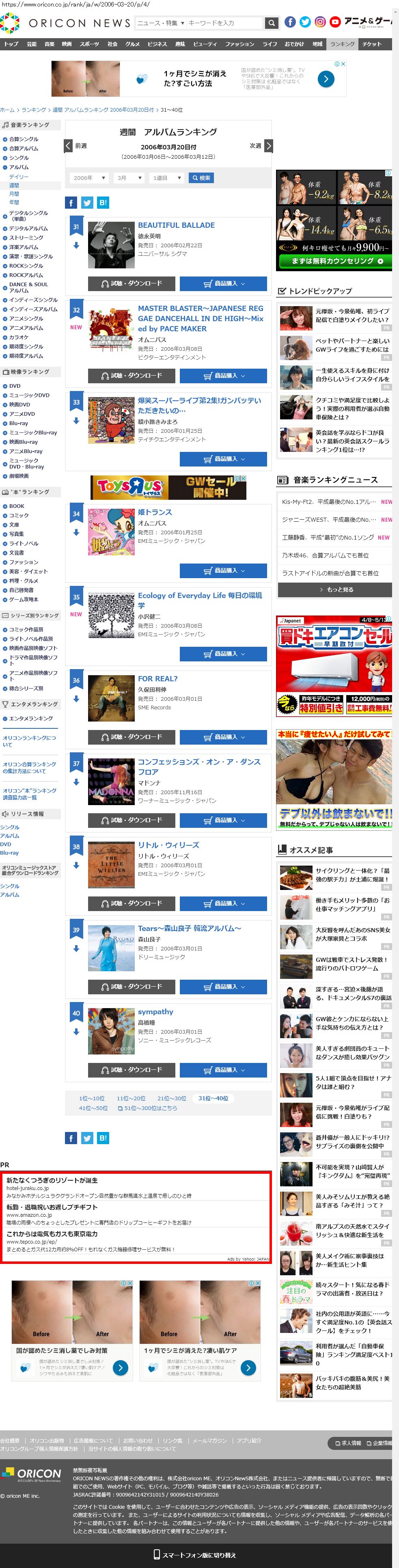The width and height of the screenshot is (399, 1568).
Task: Open the sympathy album by 高橋瞳
Action: click(155, 1012)
